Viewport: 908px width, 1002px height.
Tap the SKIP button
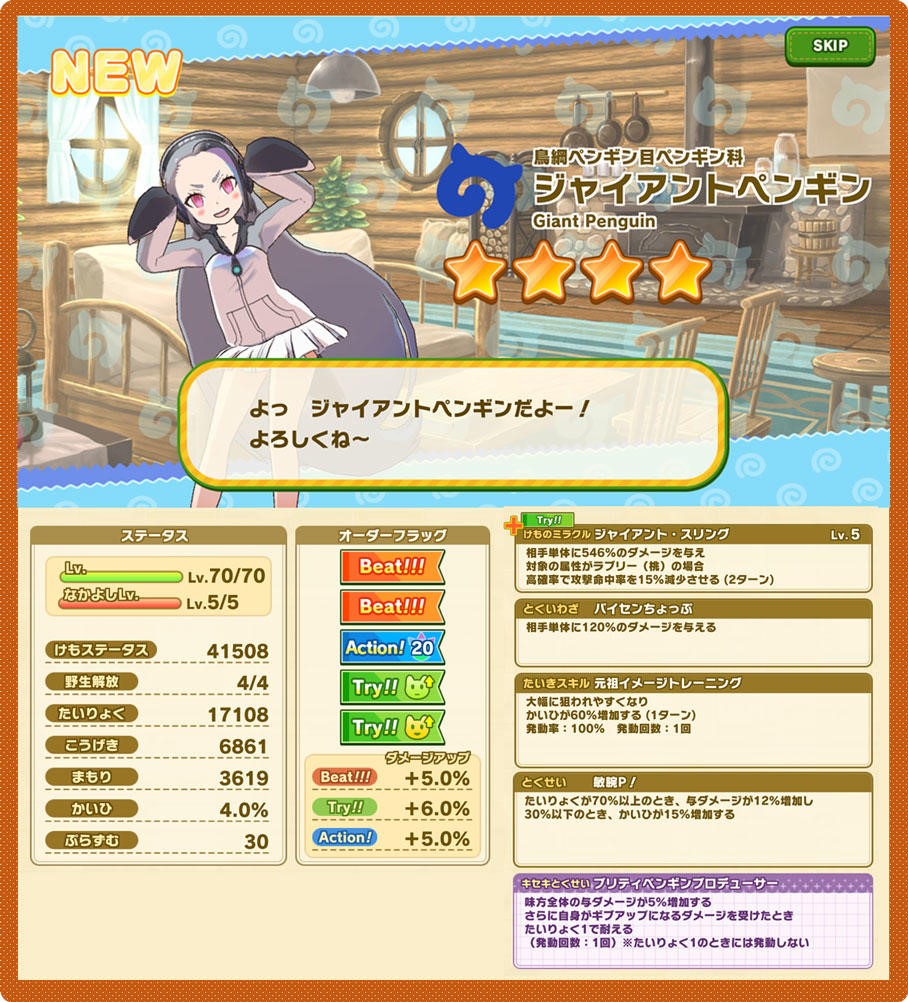(830, 45)
